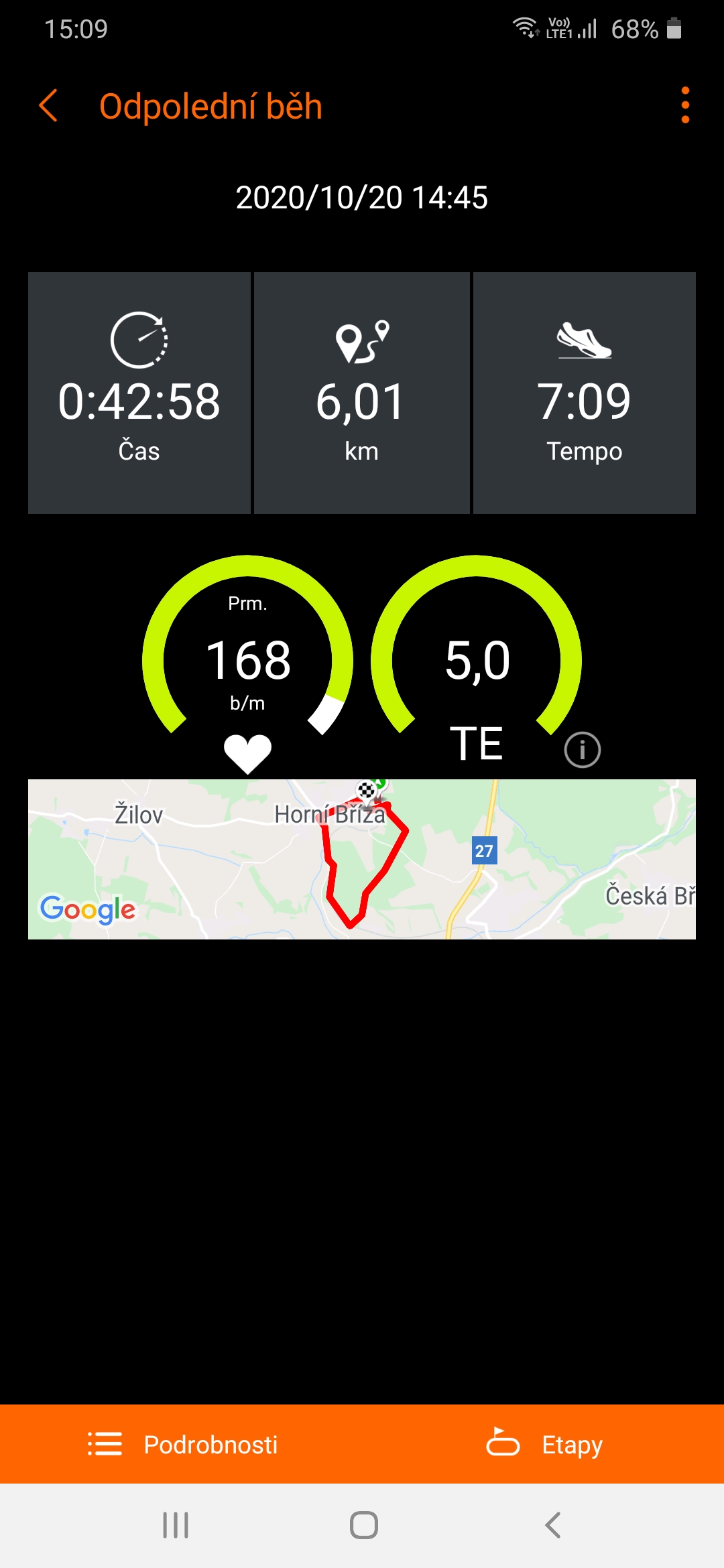Open the three-dot overflow menu

point(684,105)
